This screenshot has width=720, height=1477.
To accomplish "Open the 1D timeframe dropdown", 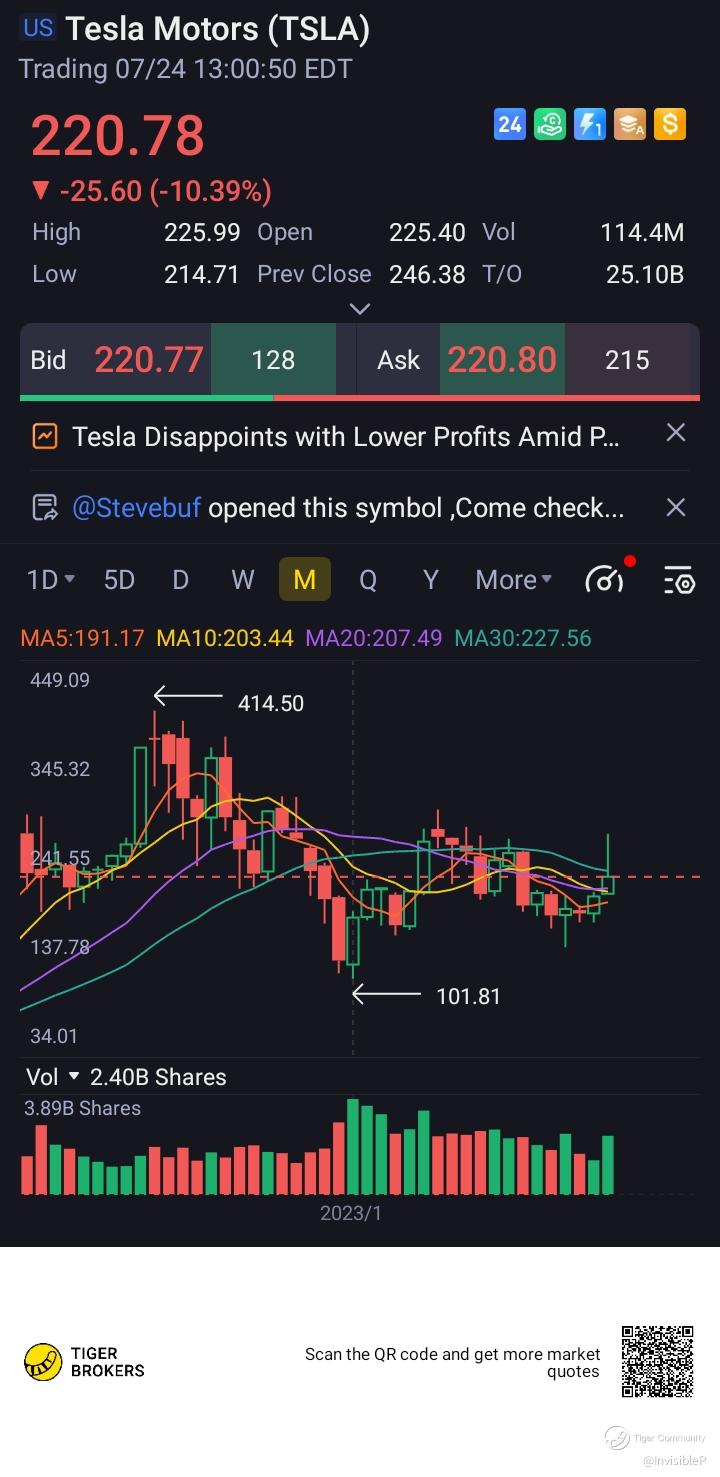I will 50,580.
